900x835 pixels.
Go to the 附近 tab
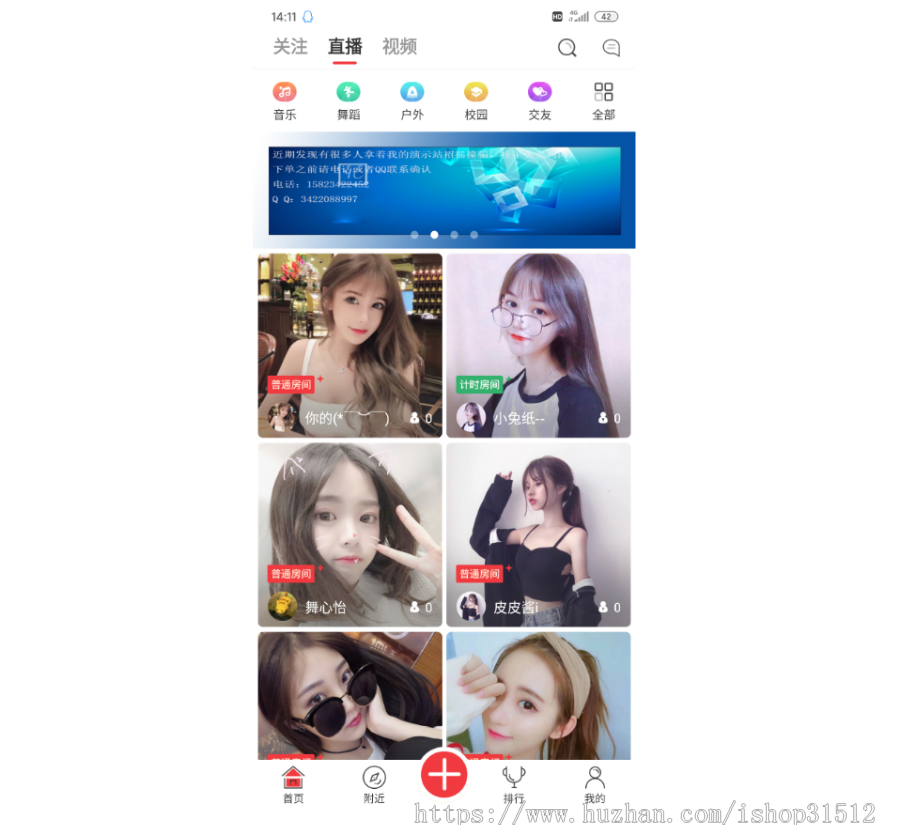point(374,785)
